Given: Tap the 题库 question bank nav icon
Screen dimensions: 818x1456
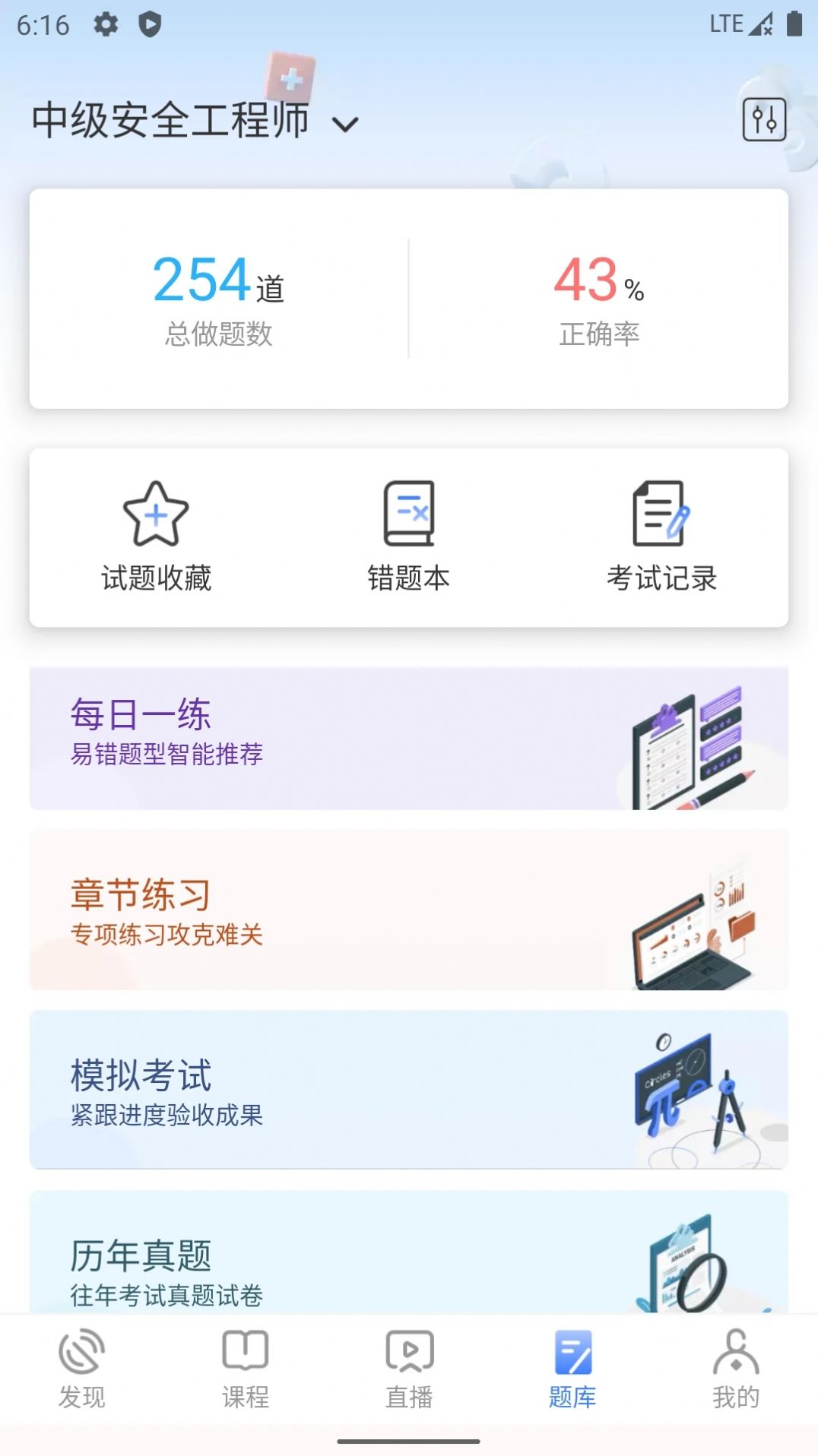Looking at the screenshot, I should coord(572,1353).
